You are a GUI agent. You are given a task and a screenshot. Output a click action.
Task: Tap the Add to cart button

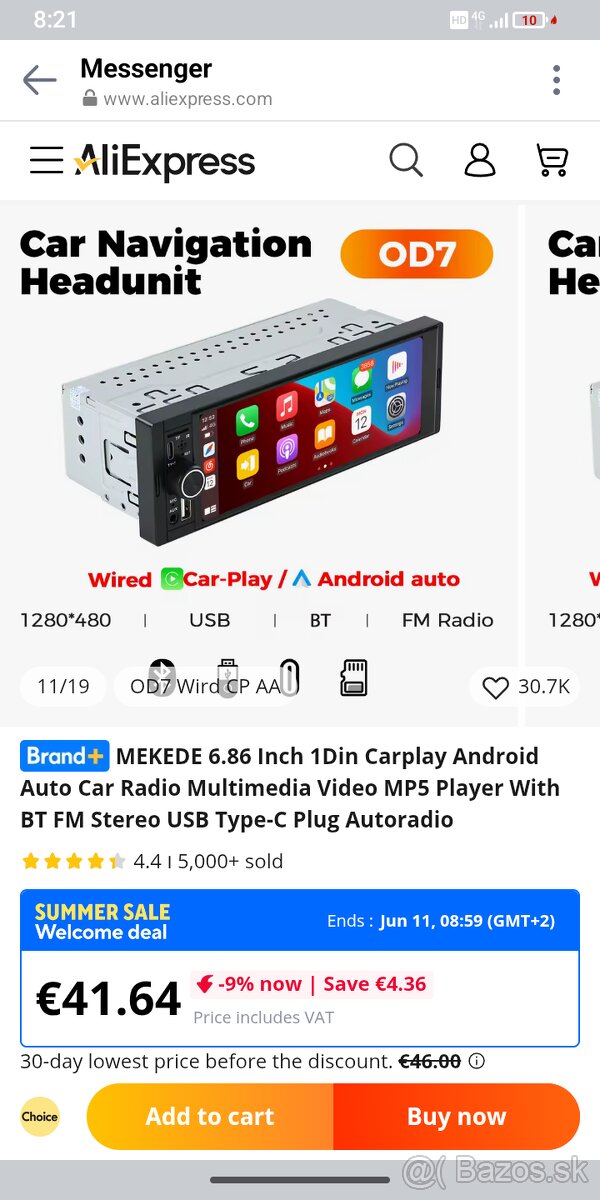click(x=210, y=1117)
